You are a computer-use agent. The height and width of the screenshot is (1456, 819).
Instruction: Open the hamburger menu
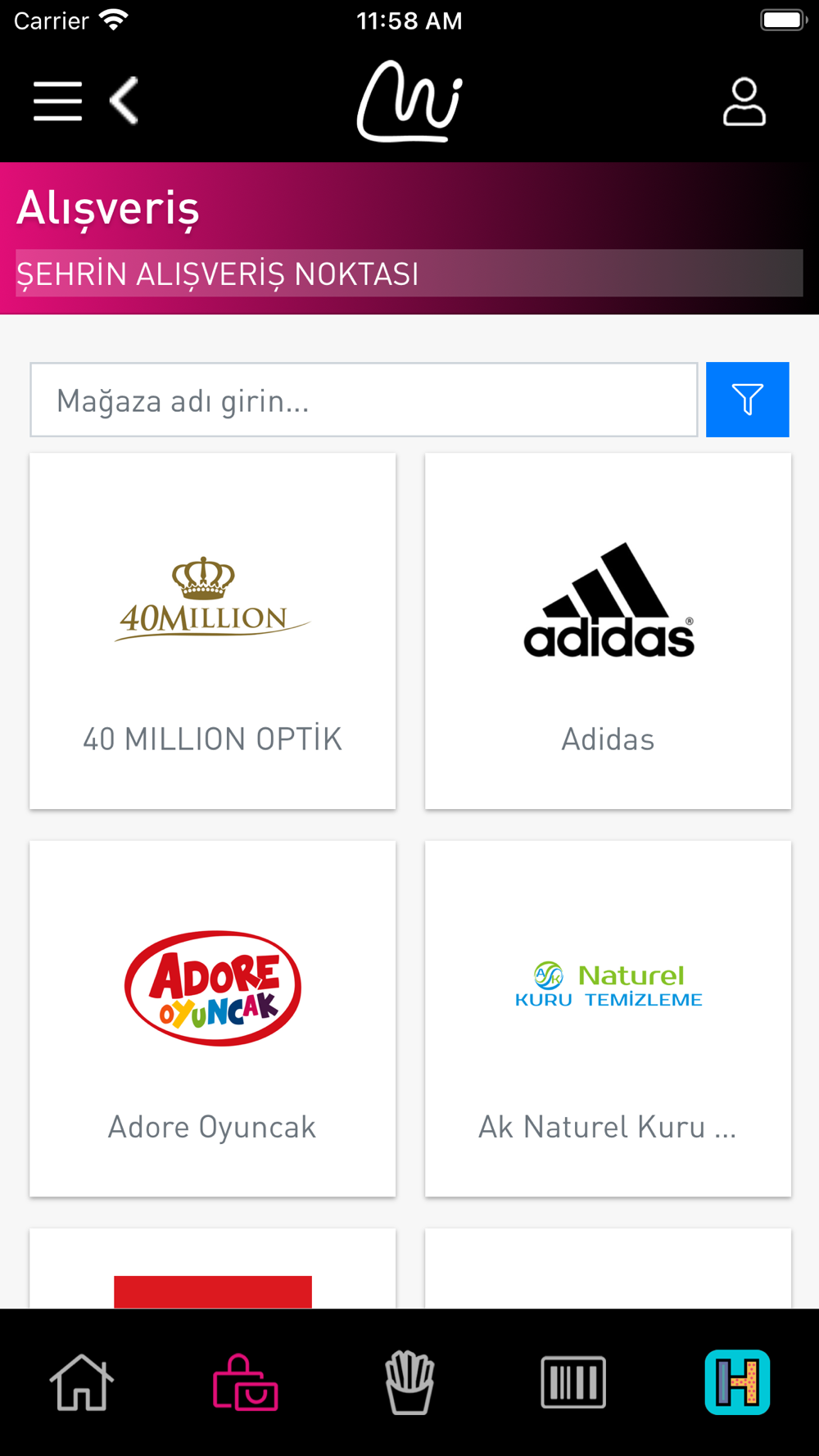pos(57,102)
